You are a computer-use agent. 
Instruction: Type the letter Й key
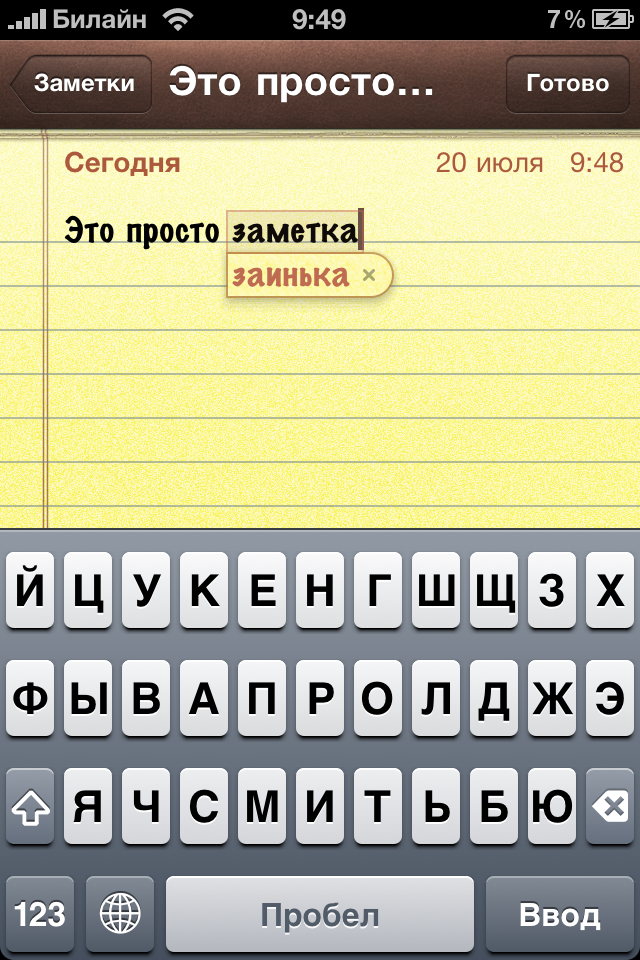point(31,592)
